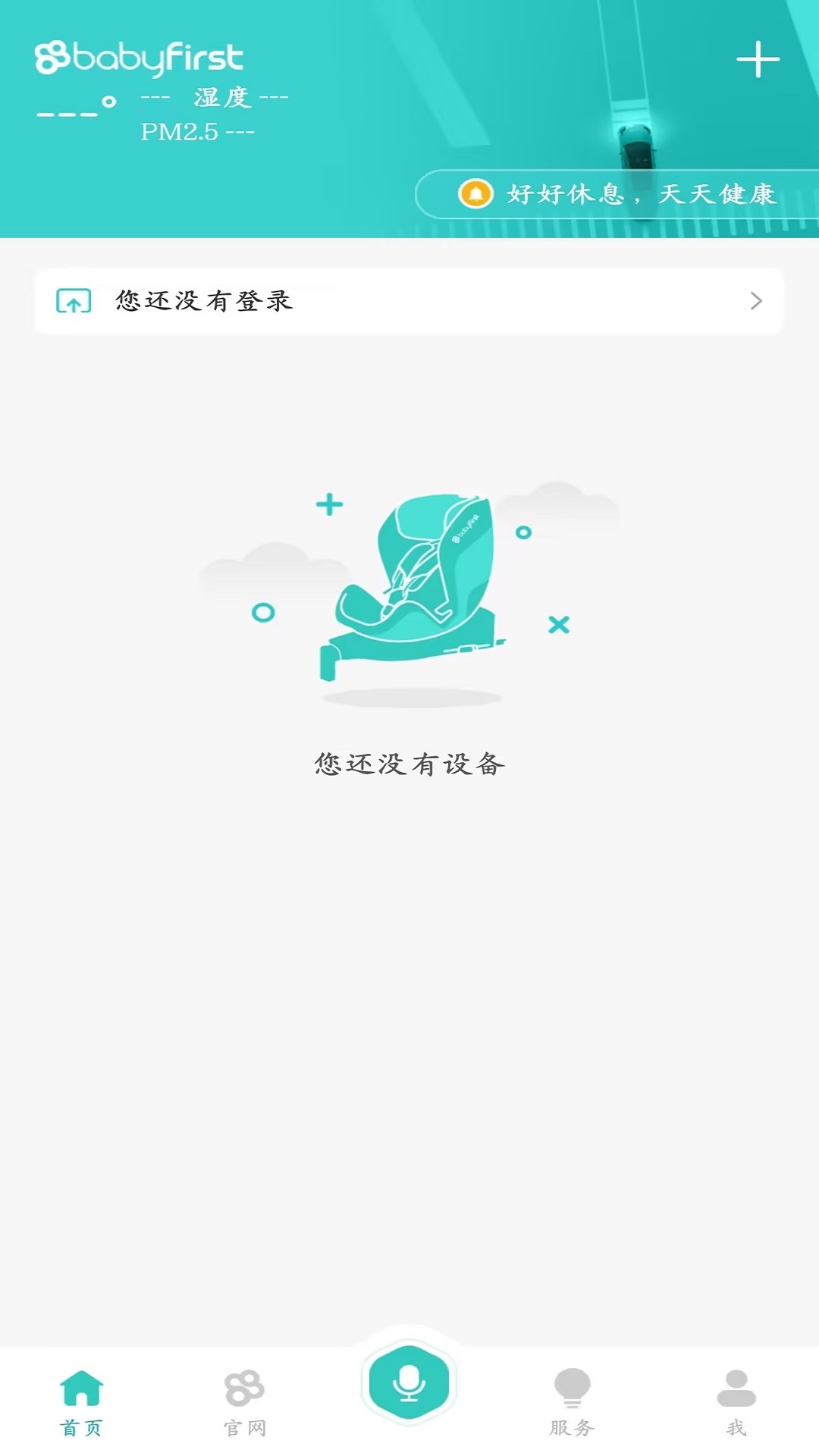Click the login upload arrow icon
Image resolution: width=819 pixels, height=1456 pixels.
point(74,302)
